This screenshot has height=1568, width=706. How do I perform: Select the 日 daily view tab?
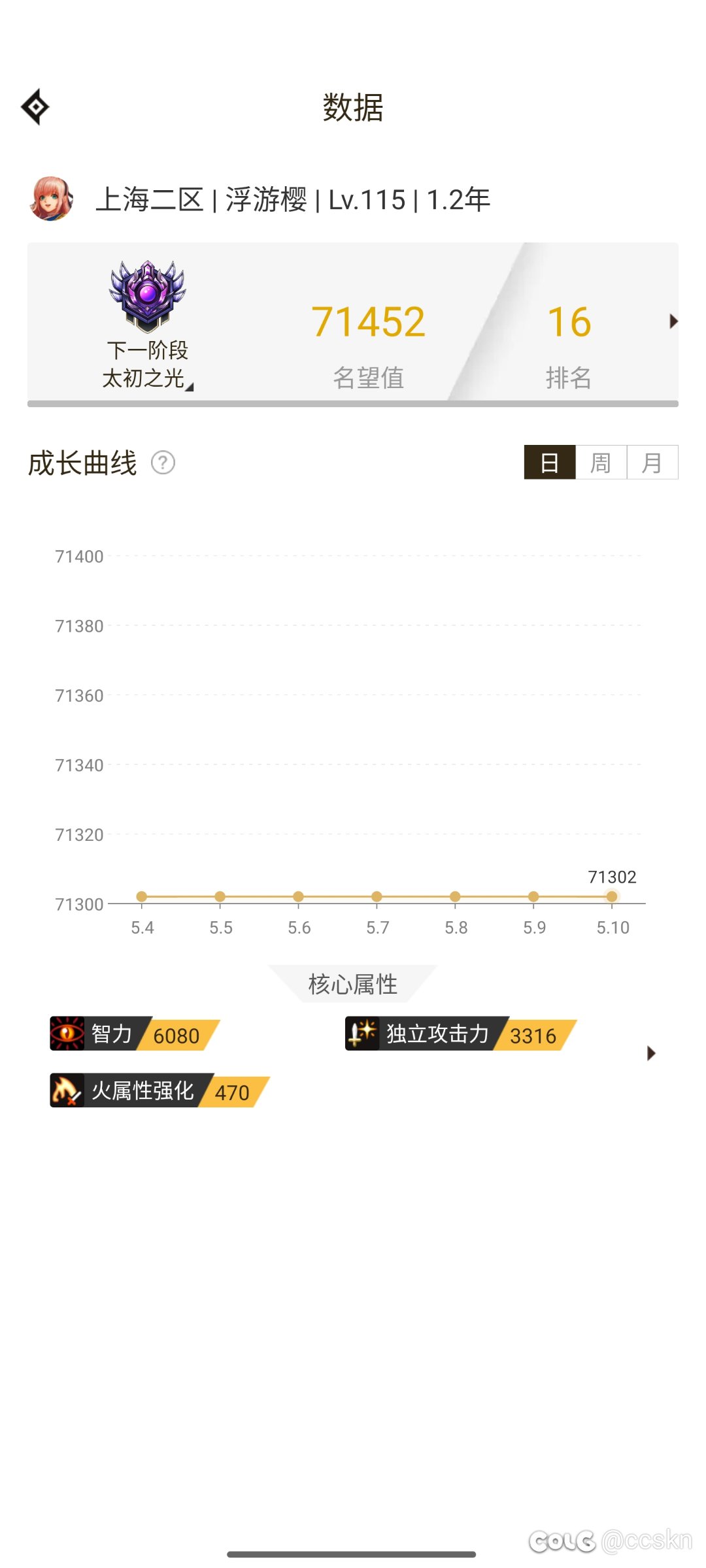(550, 463)
